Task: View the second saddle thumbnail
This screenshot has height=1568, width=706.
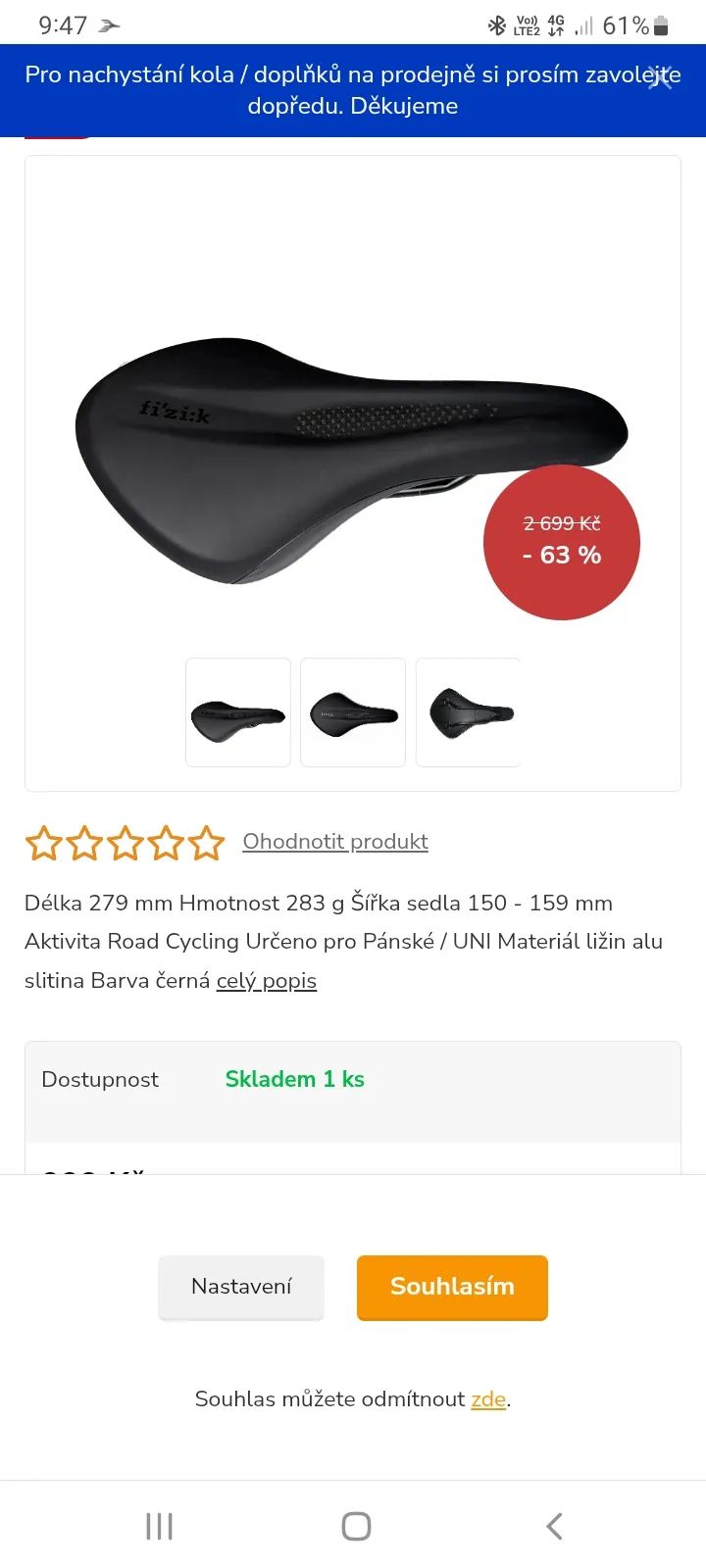Action: click(352, 712)
